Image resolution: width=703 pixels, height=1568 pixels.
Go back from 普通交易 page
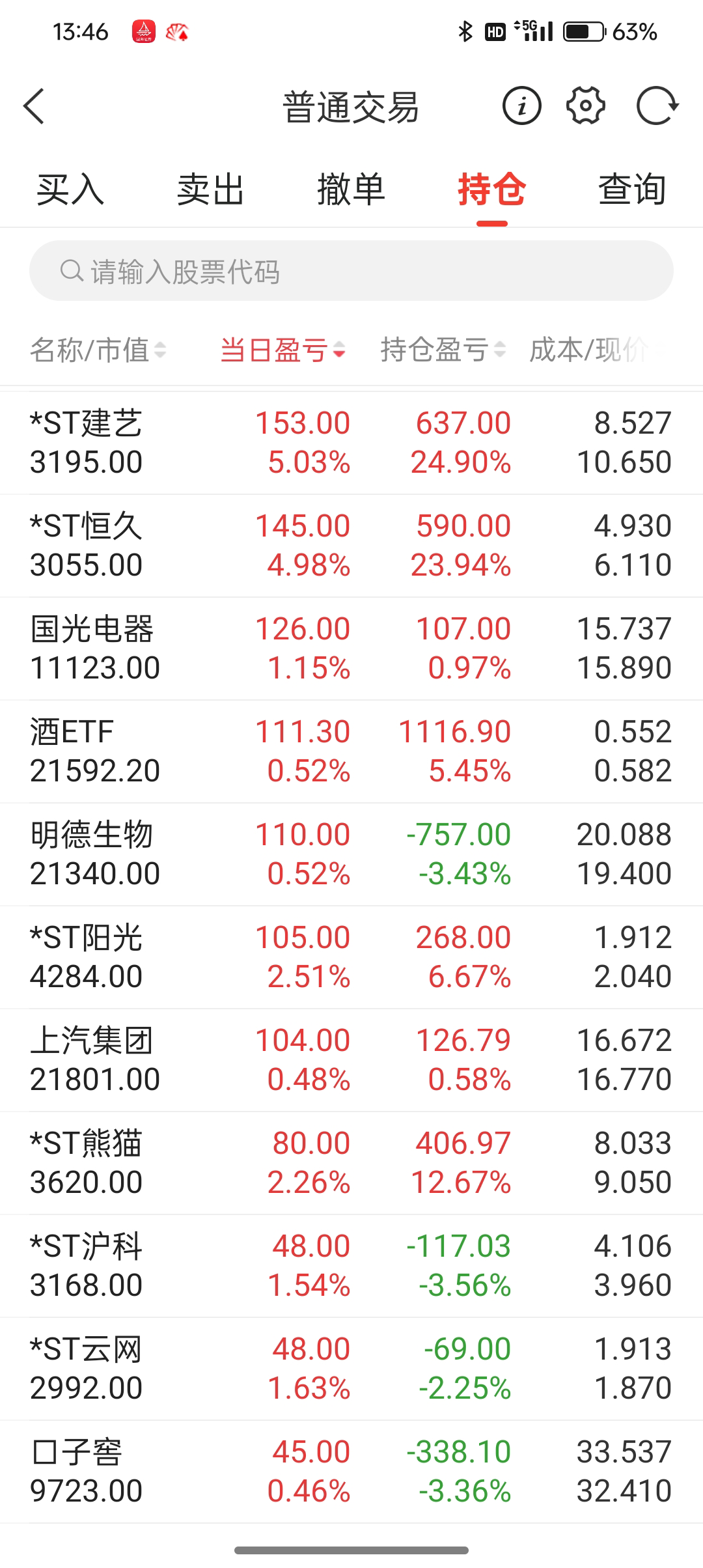tap(34, 106)
